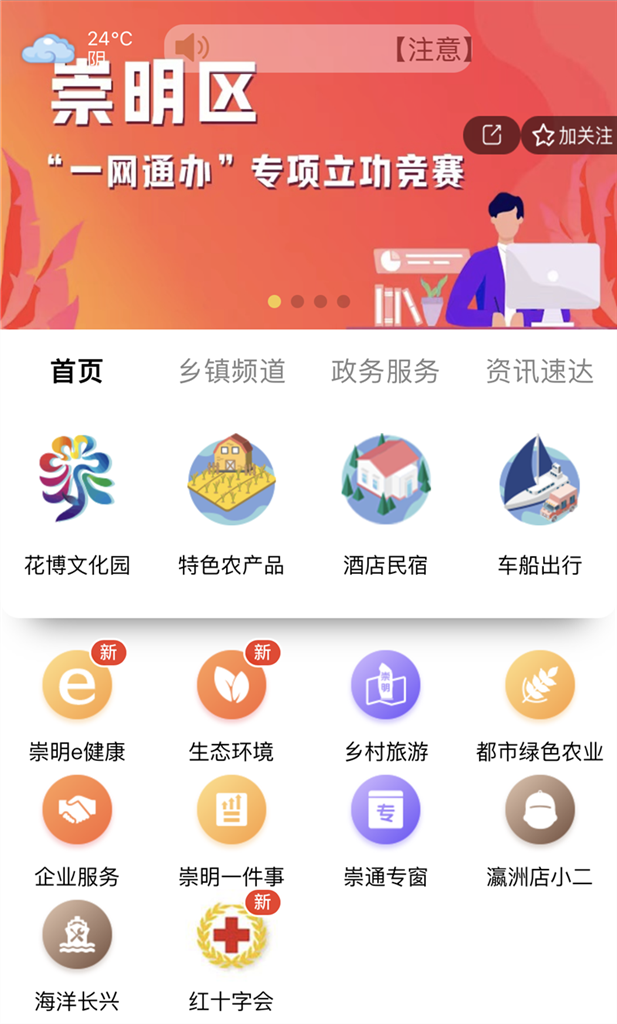This screenshot has width=617, height=1024.
Task: Tap the share icon on banner
Action: pos(491,135)
